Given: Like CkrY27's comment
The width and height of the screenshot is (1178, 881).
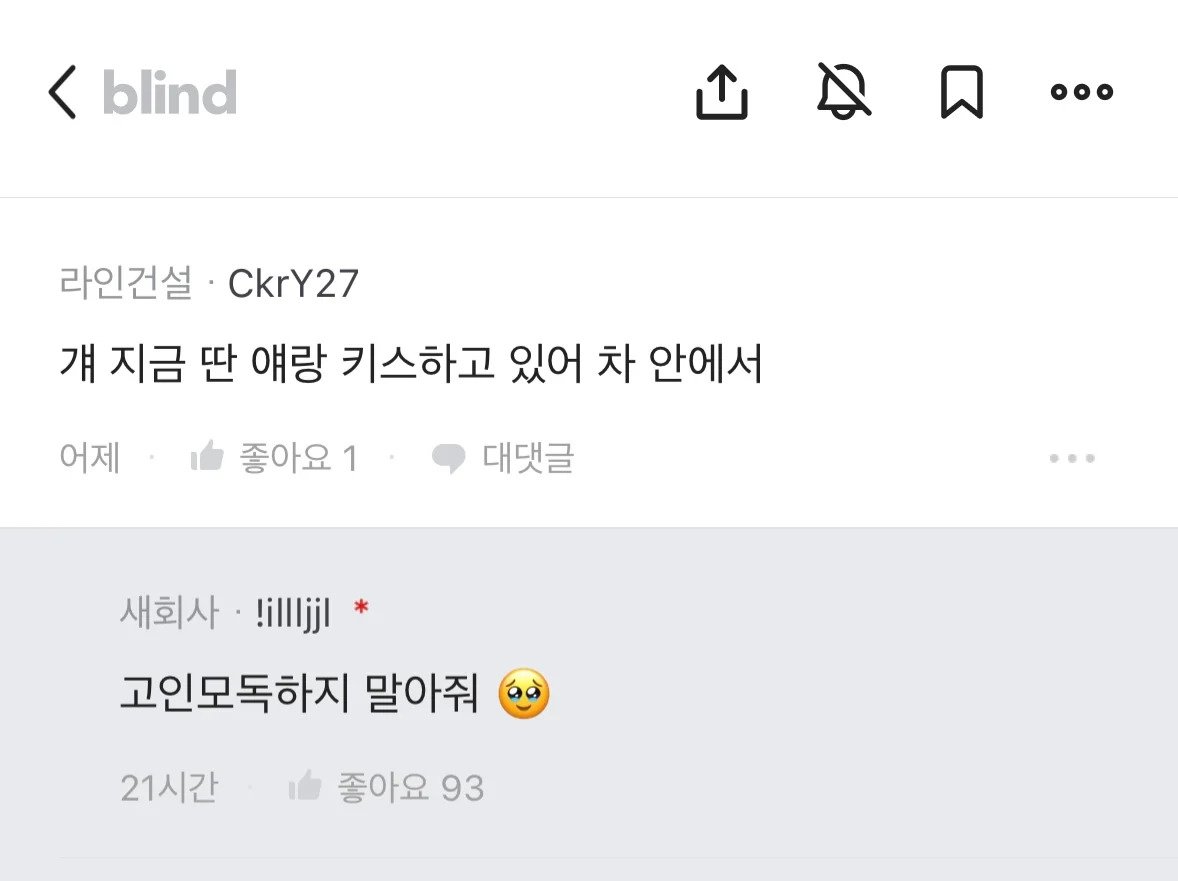Looking at the screenshot, I should 208,458.
